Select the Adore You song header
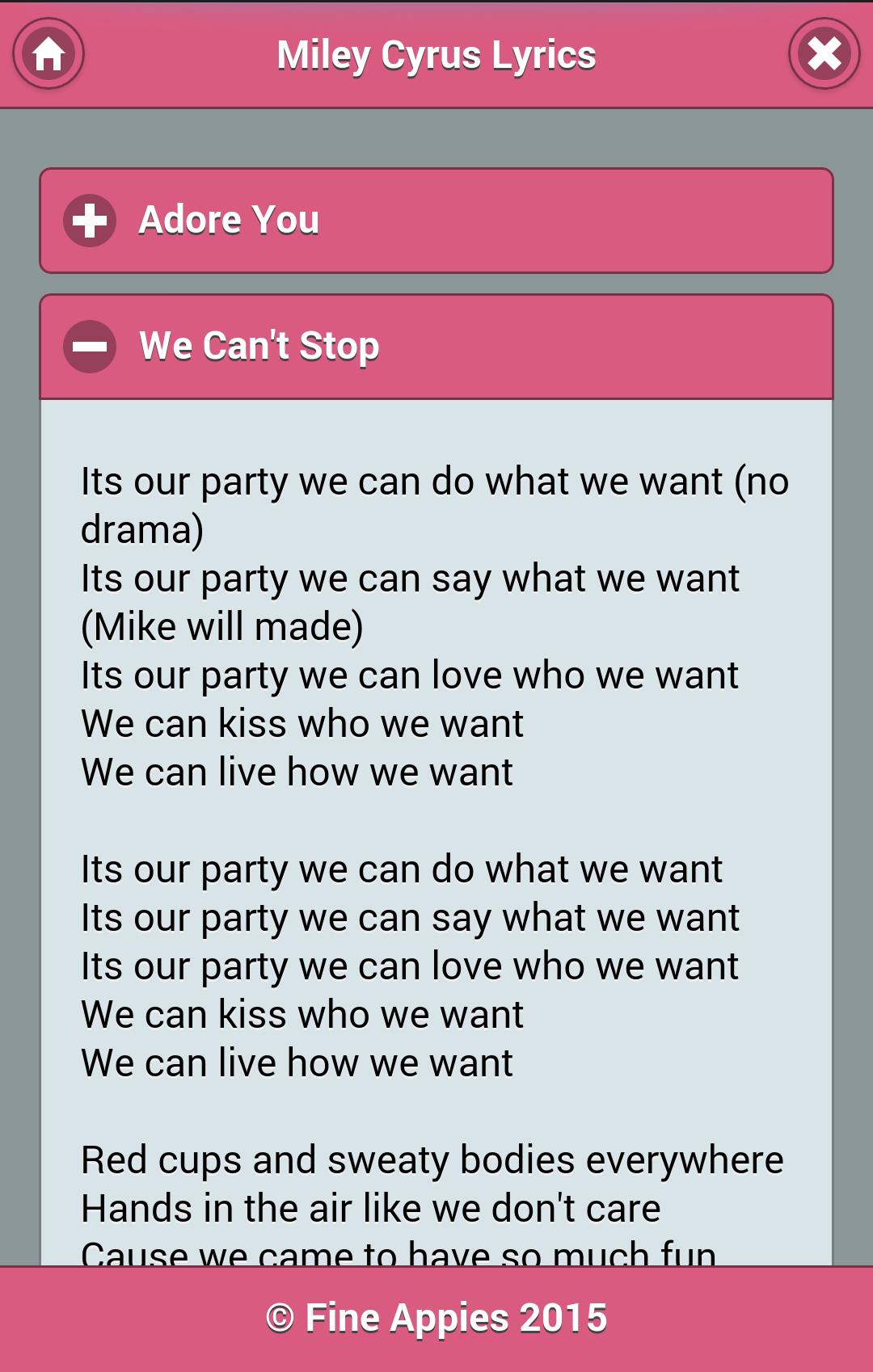873x1372 pixels. pos(436,219)
